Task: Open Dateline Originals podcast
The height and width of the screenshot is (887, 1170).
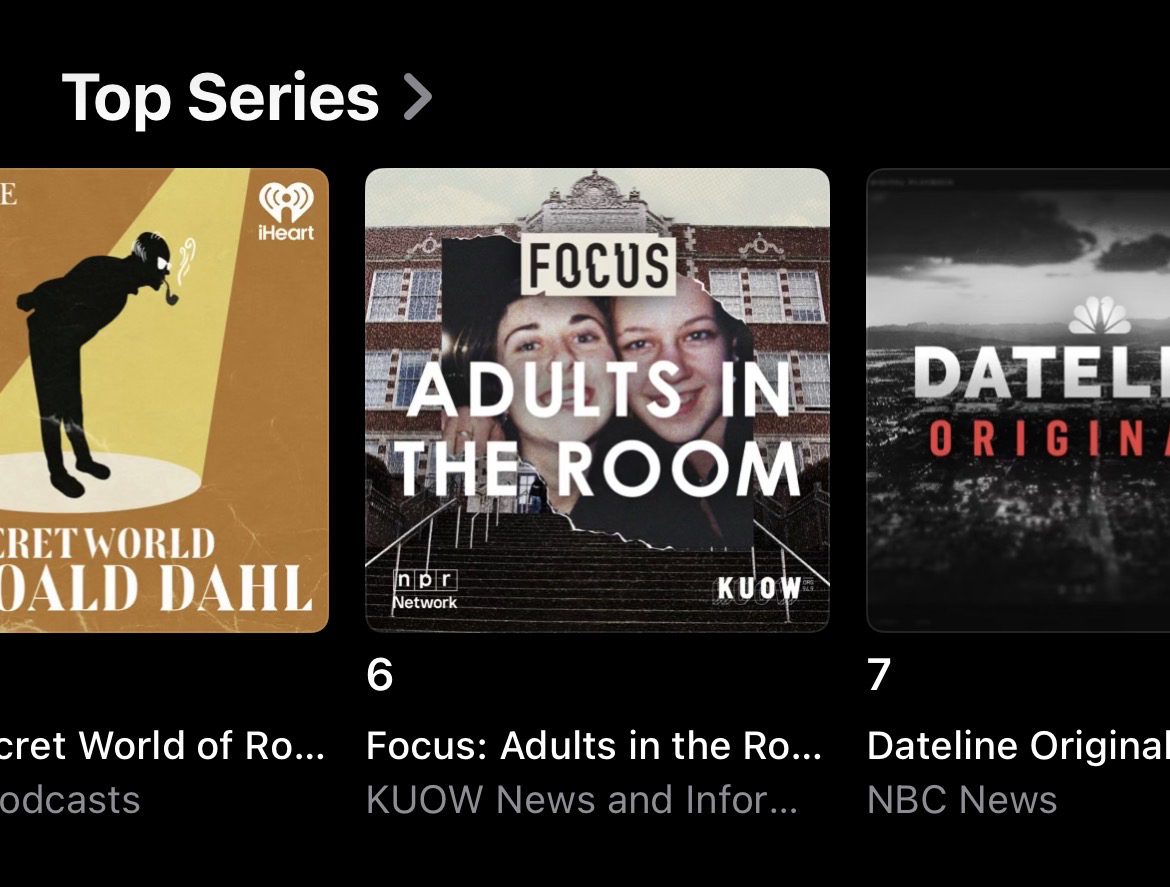Action: (x=1018, y=400)
